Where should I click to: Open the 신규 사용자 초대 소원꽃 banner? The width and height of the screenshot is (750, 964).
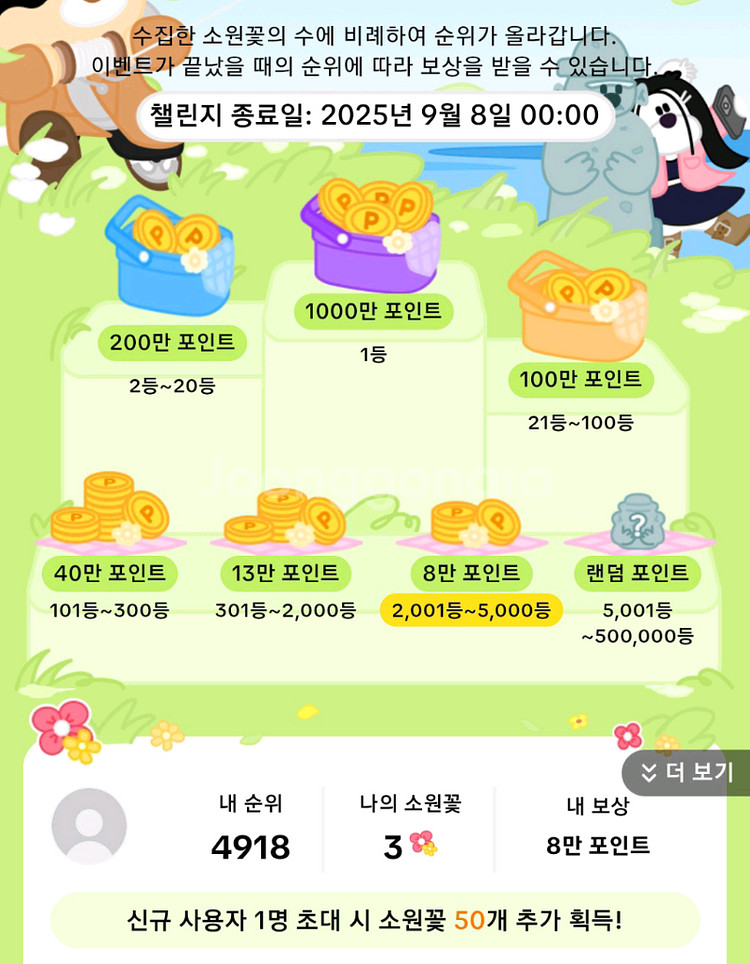[375, 919]
